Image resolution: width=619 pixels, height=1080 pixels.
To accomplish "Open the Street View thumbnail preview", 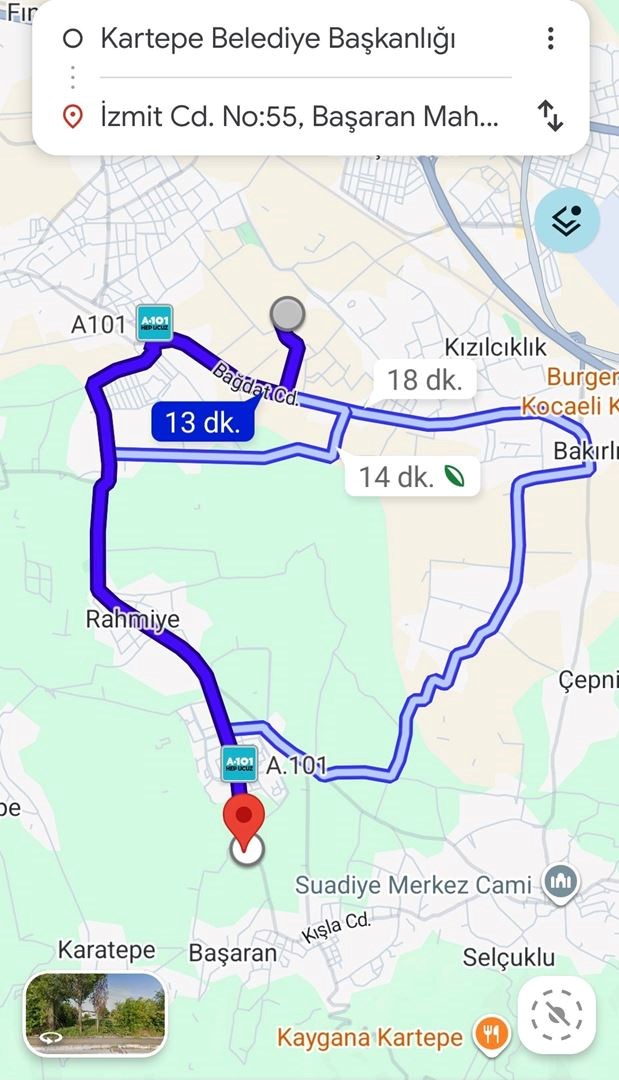I will tap(96, 1014).
